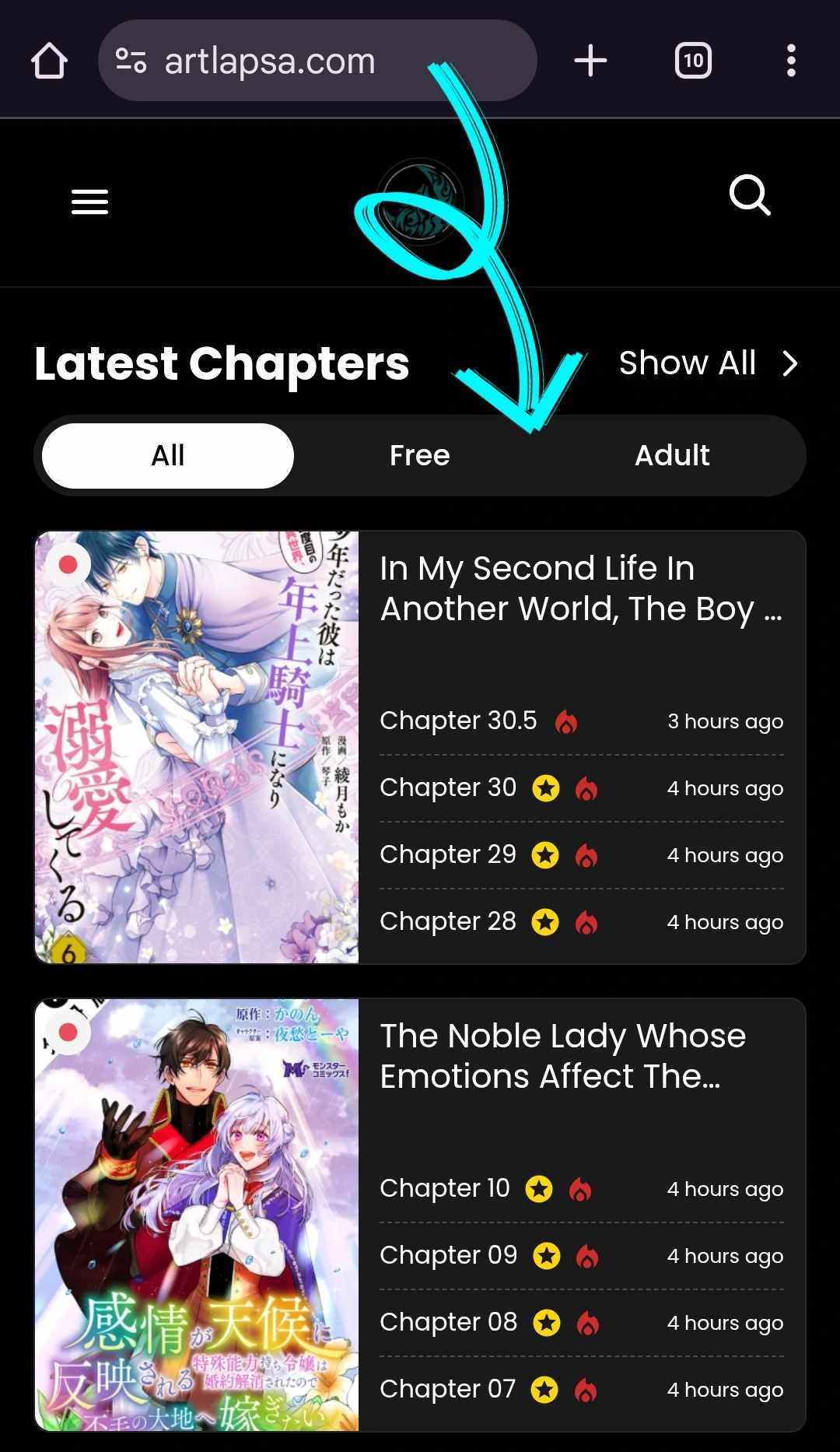Open the browser overflow menu
Viewport: 840px width, 1452px height.
[791, 61]
